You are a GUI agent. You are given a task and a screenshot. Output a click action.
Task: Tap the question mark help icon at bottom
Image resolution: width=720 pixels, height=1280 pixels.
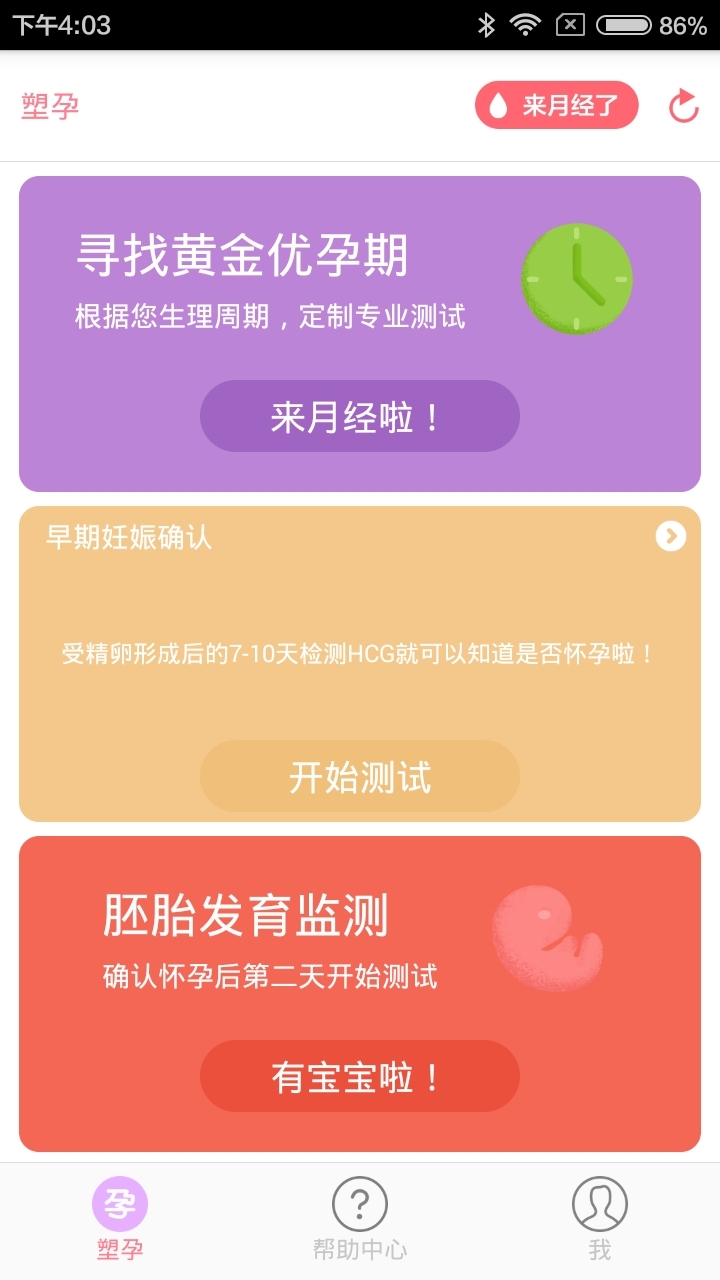point(360,1203)
